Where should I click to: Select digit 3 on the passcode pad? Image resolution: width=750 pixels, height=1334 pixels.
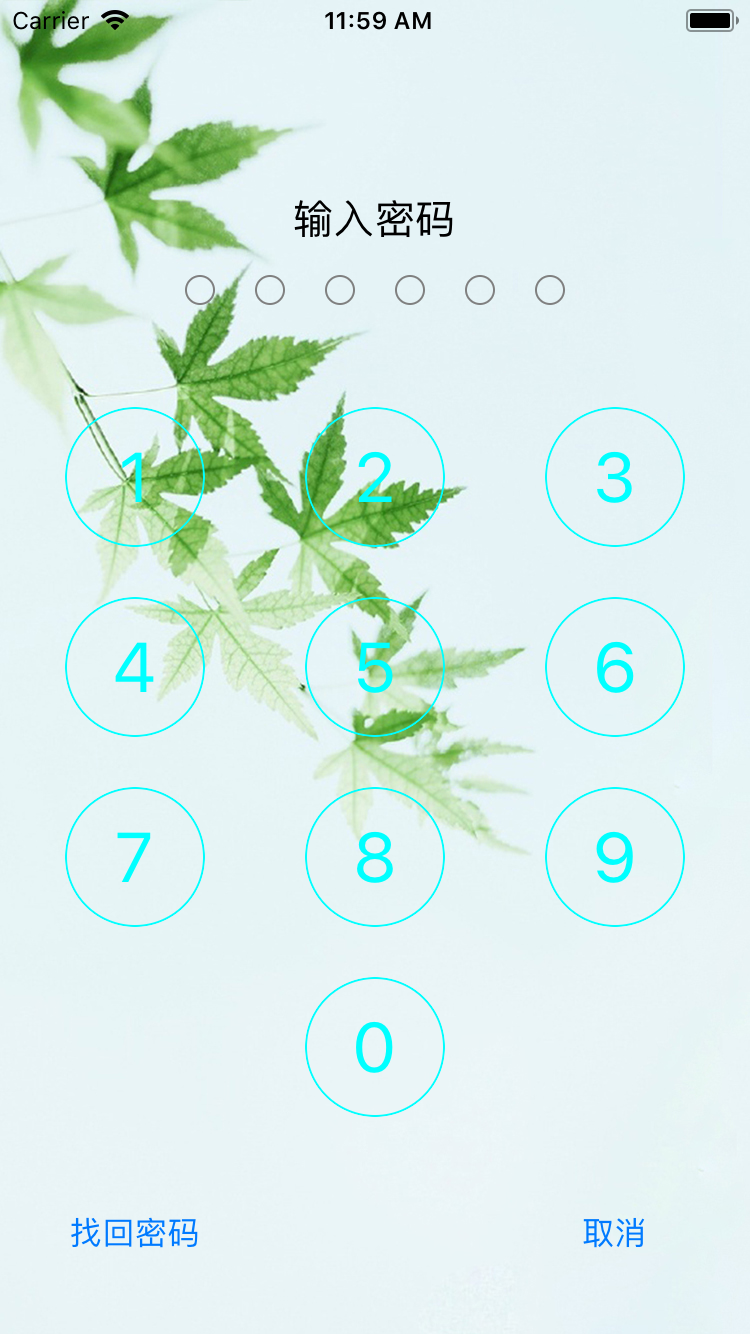click(x=615, y=477)
